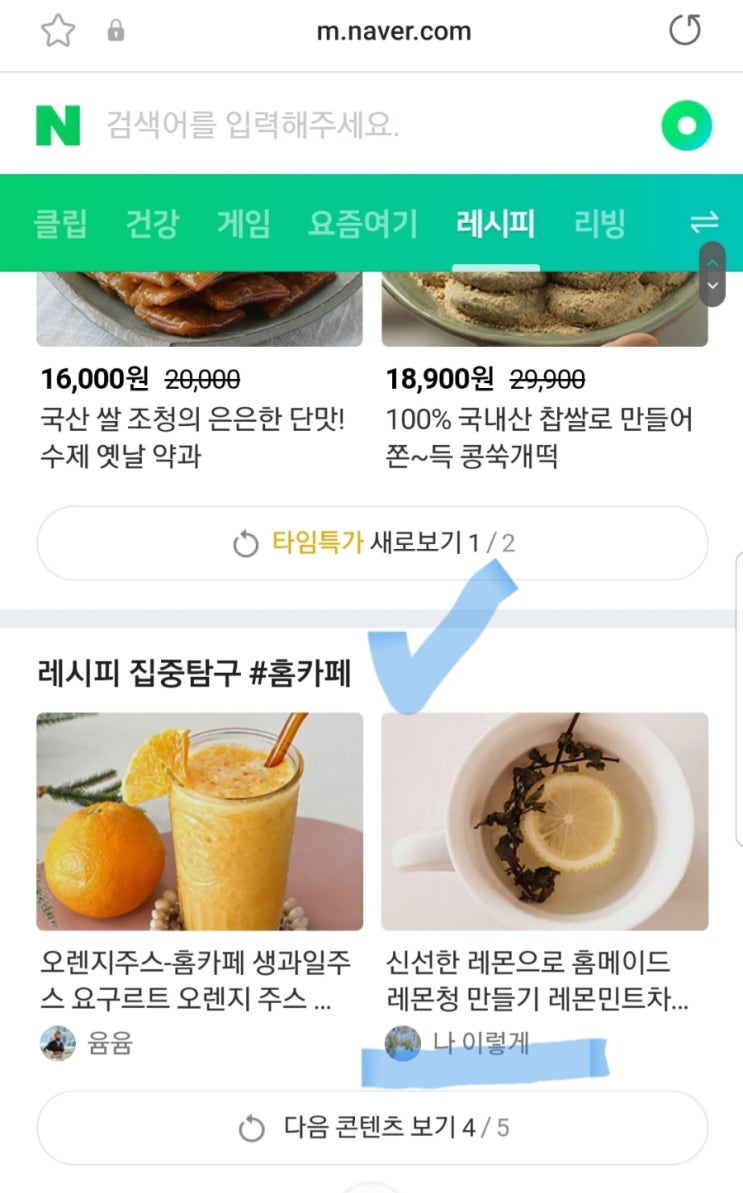The height and width of the screenshot is (1193, 743).
Task: Reload the page with the refresh icon
Action: tap(685, 31)
